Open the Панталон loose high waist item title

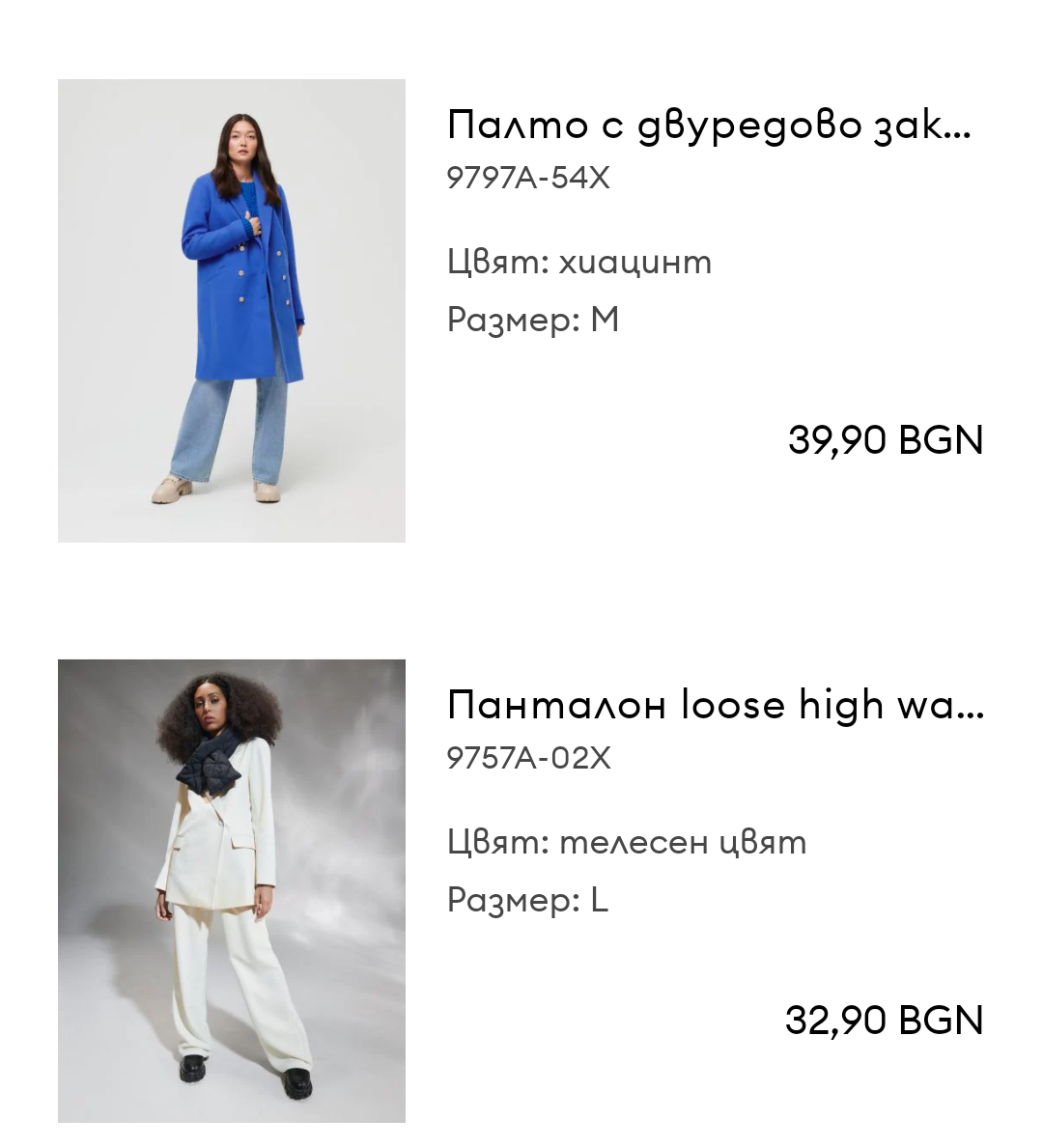pos(716,706)
